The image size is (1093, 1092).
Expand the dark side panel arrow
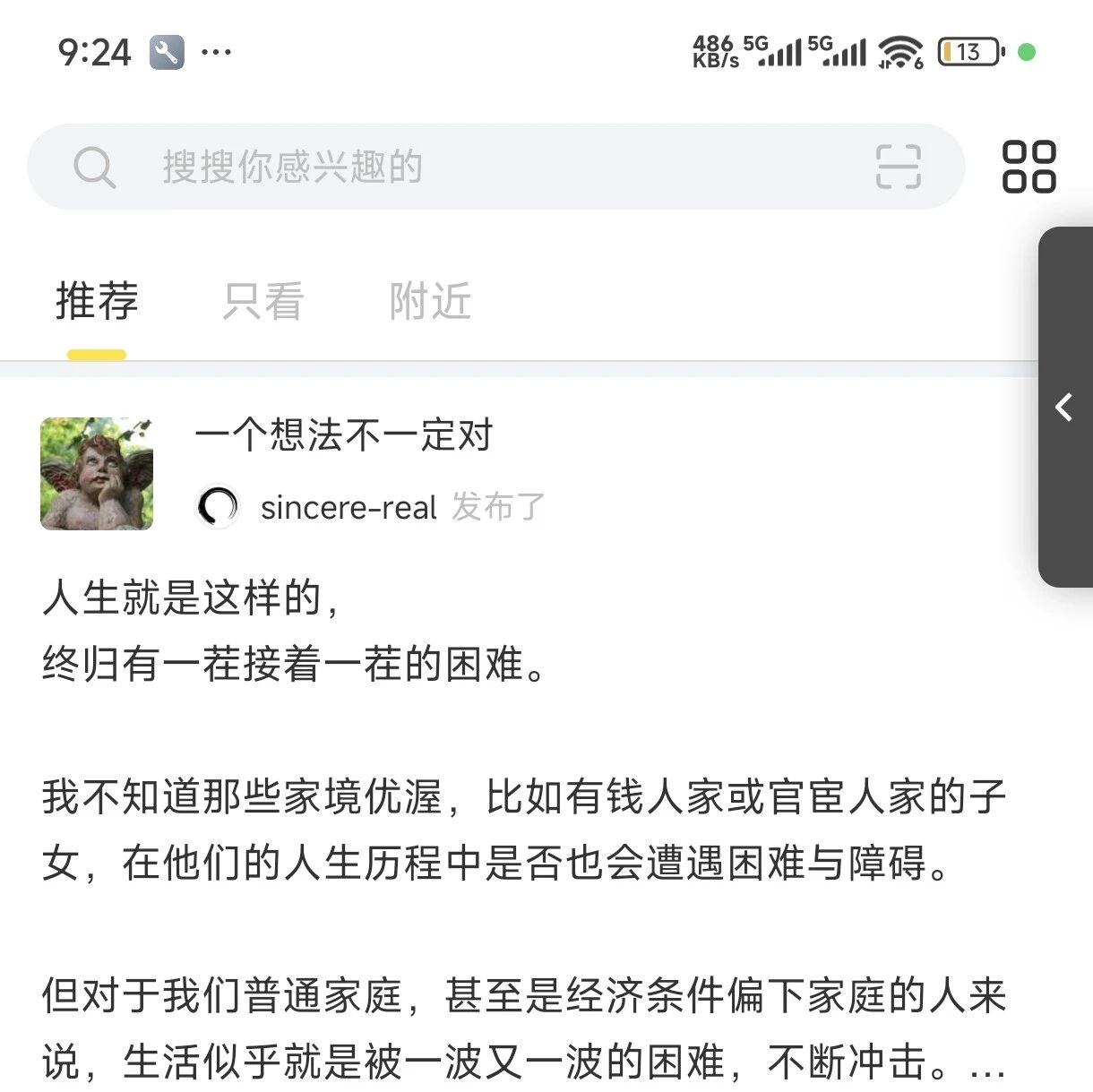1065,407
